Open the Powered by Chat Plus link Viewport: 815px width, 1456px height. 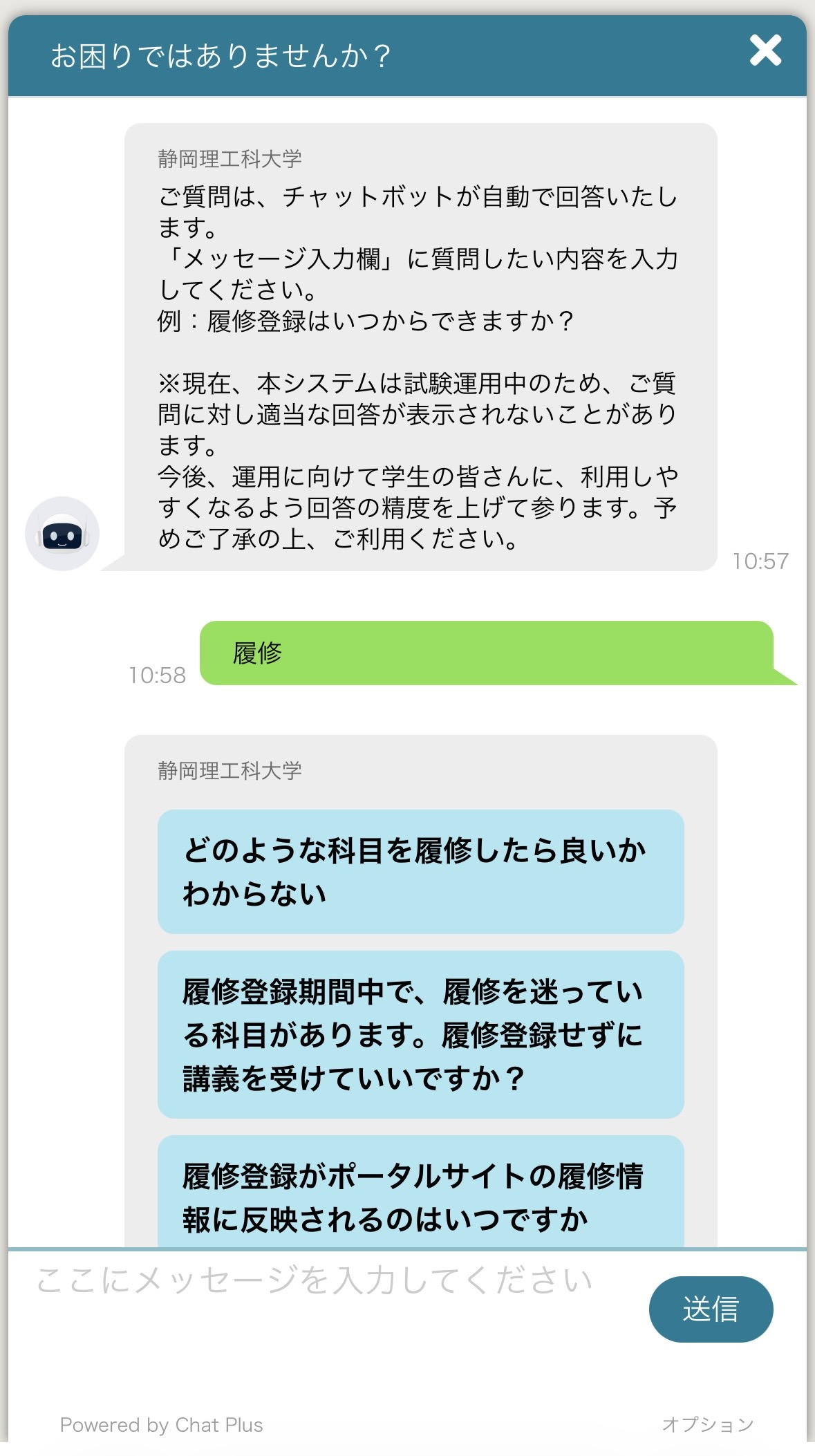click(x=161, y=1425)
